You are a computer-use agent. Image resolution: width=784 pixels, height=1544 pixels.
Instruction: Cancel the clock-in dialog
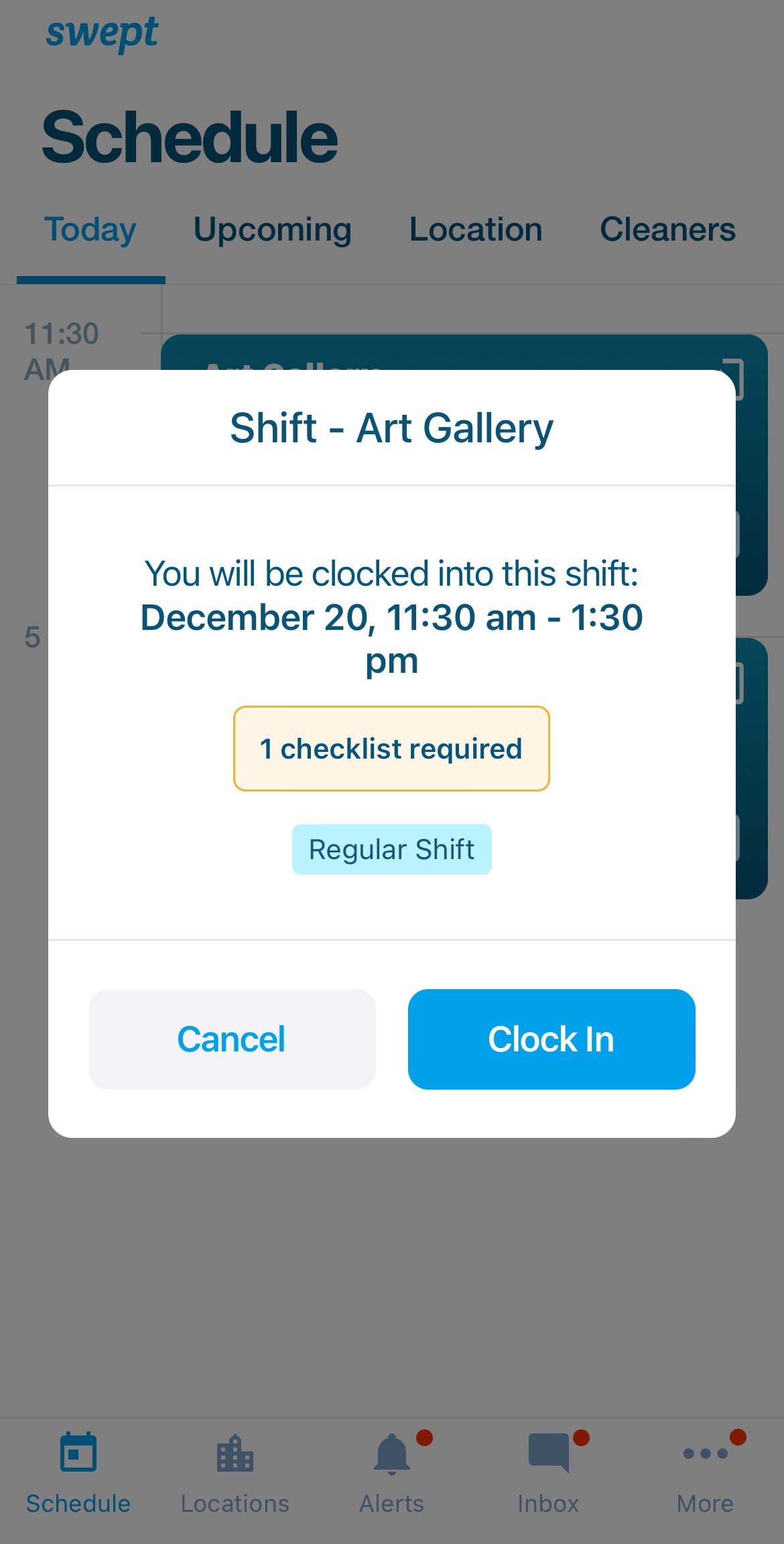pyautogui.click(x=231, y=1039)
